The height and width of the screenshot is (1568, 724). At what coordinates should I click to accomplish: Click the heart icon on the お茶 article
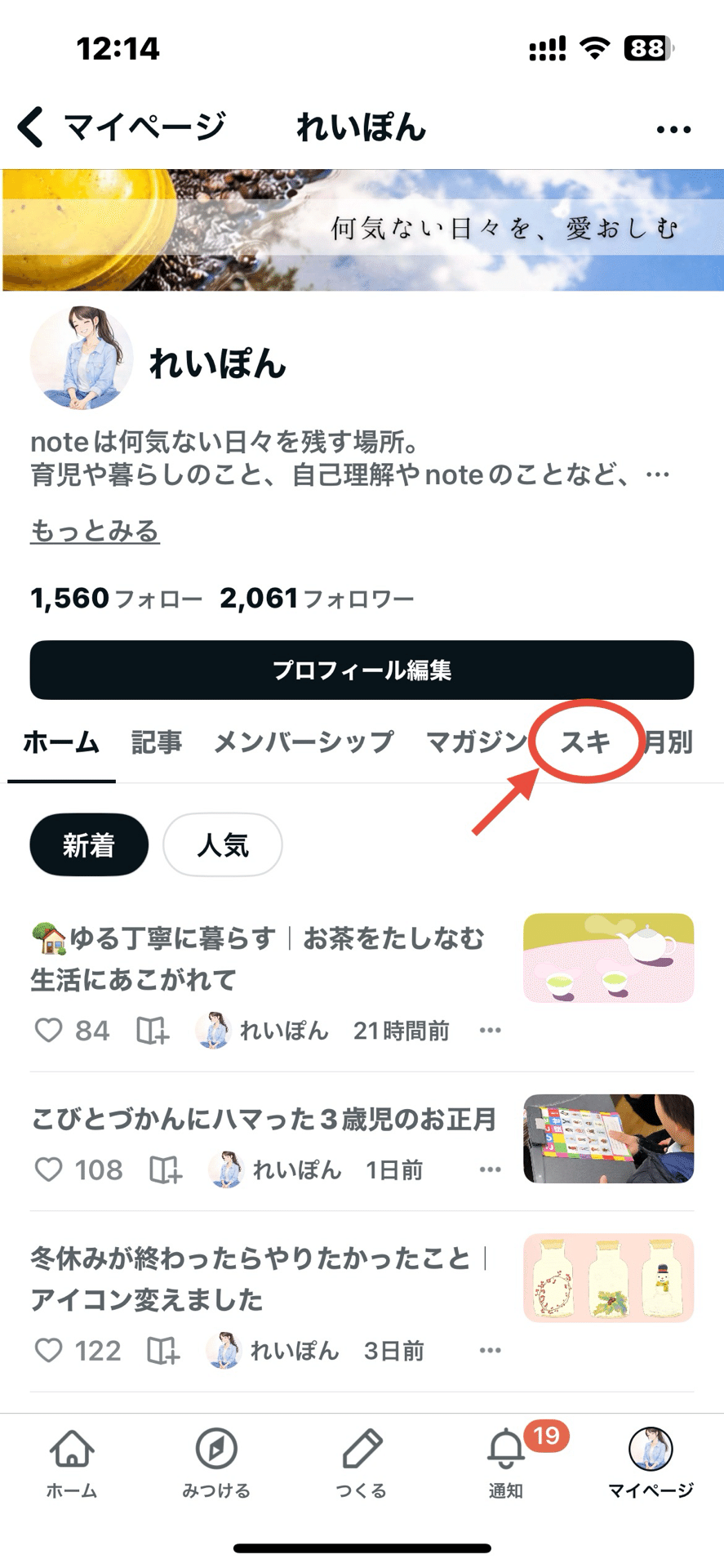pyautogui.click(x=49, y=1030)
